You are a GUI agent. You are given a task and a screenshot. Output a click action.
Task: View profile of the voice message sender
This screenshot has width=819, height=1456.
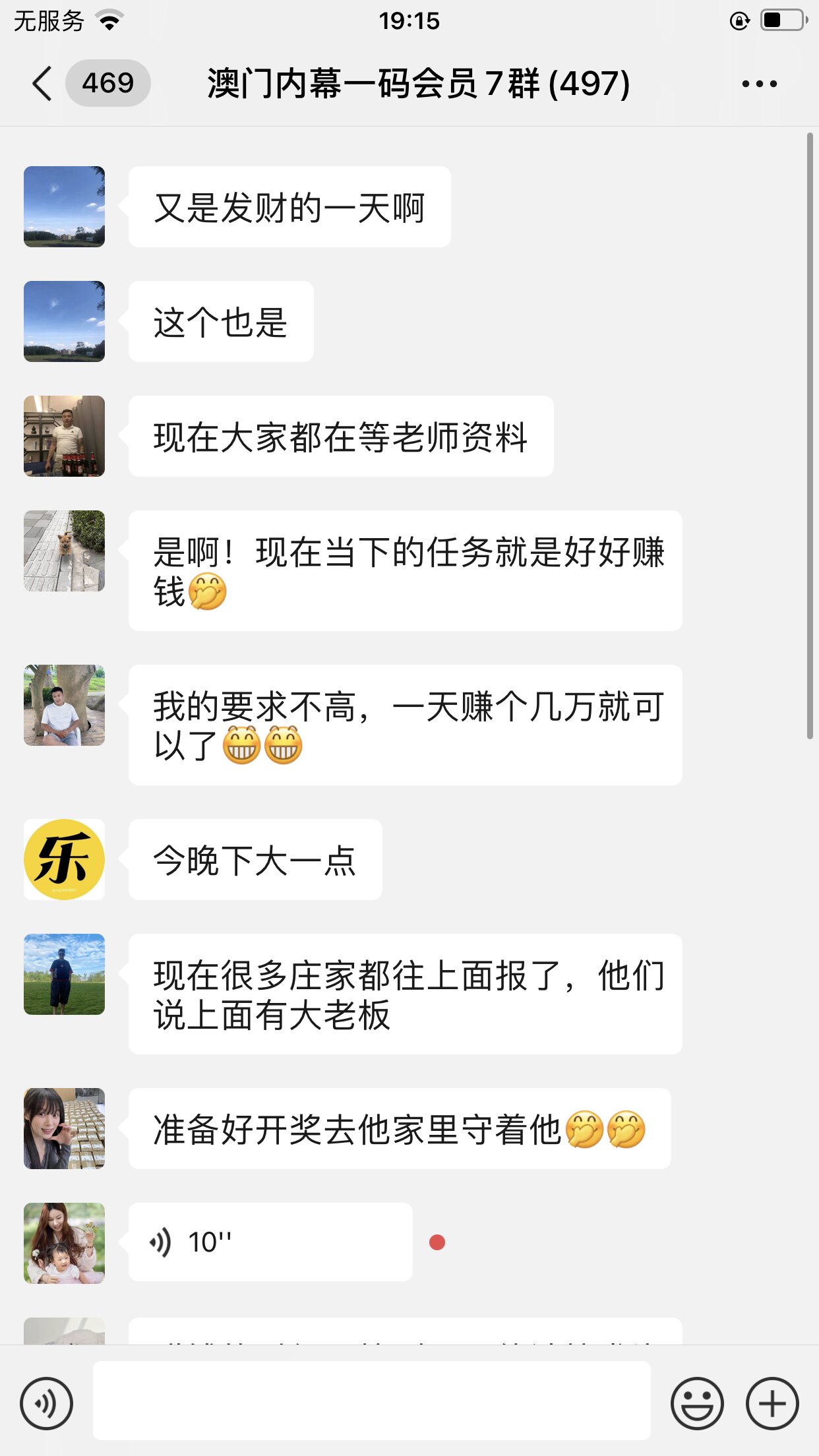pyautogui.click(x=64, y=1243)
